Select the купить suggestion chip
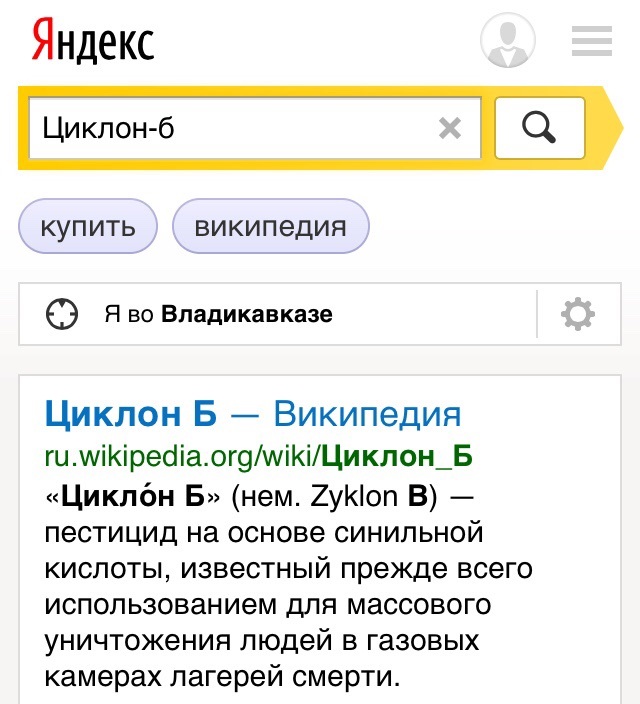This screenshot has width=640, height=704. click(x=88, y=226)
